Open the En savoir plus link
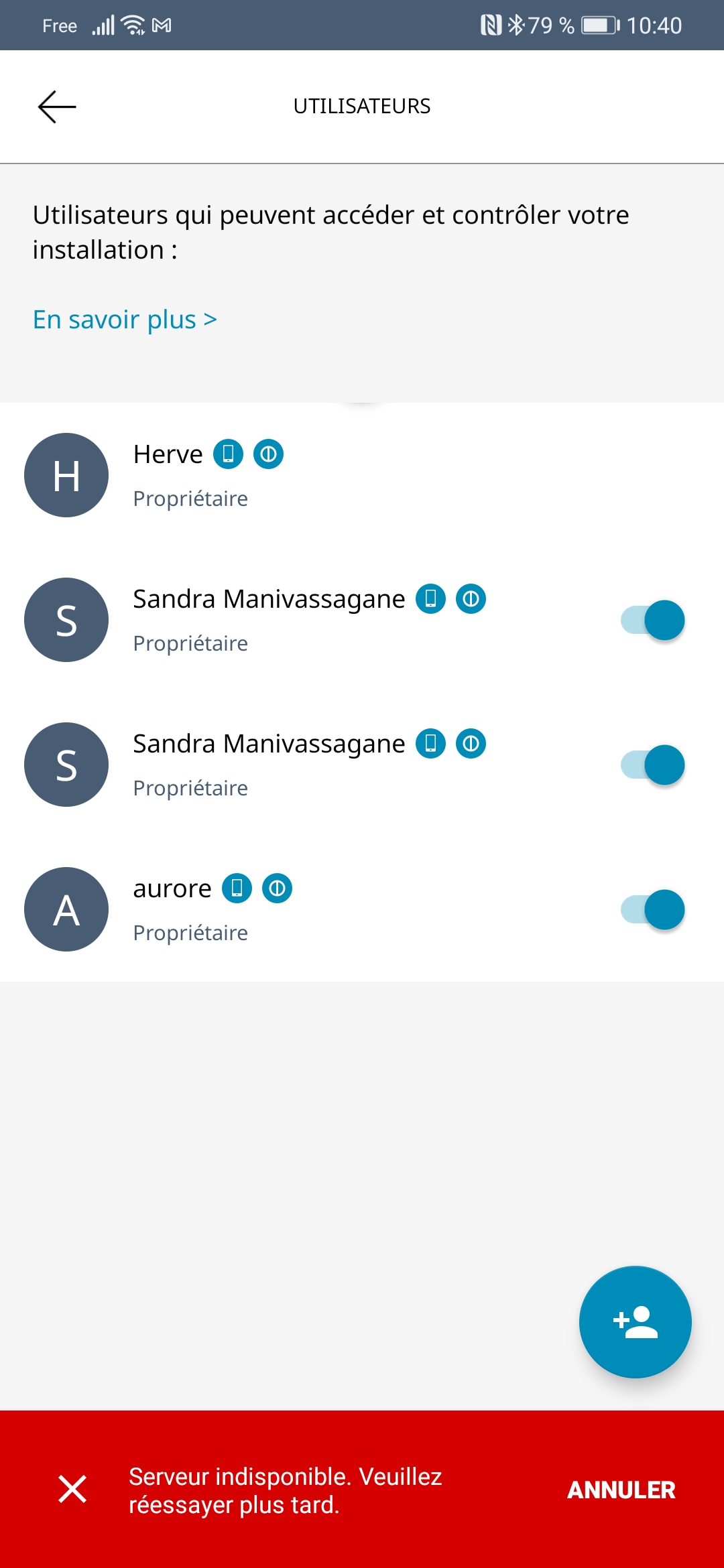 tap(125, 320)
